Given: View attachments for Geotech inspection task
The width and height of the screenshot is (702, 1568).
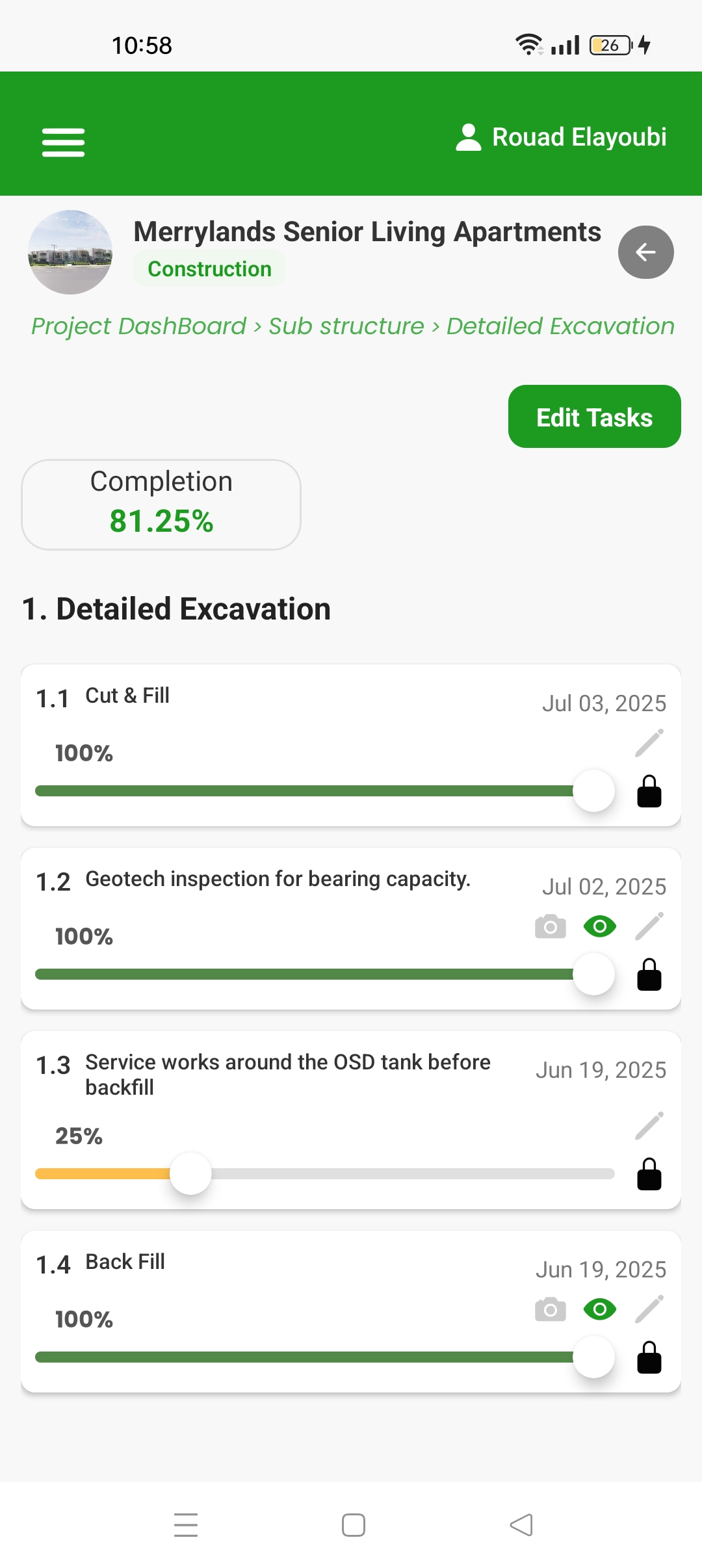Looking at the screenshot, I should coord(599,926).
